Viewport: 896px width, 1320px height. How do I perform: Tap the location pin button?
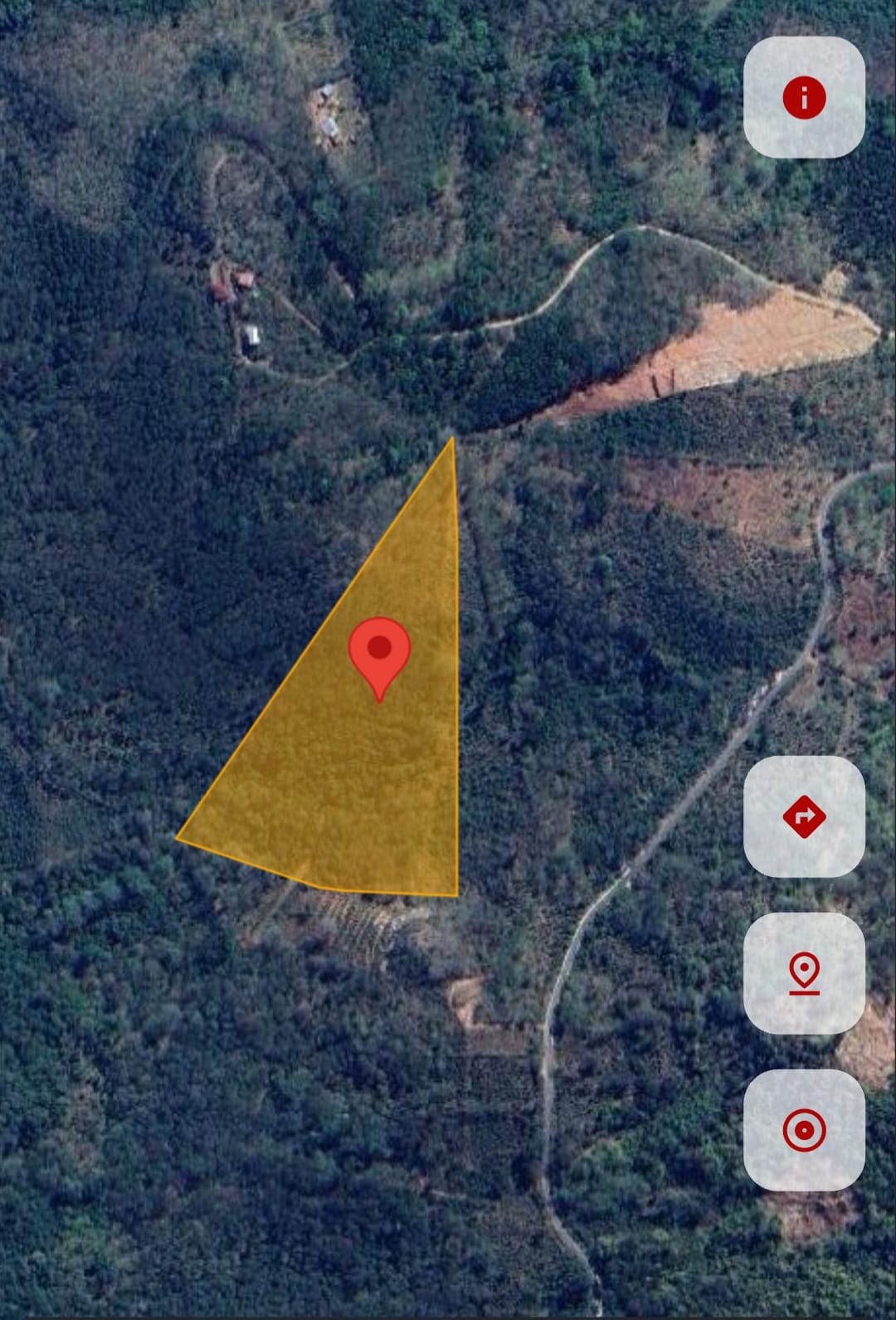click(x=804, y=973)
